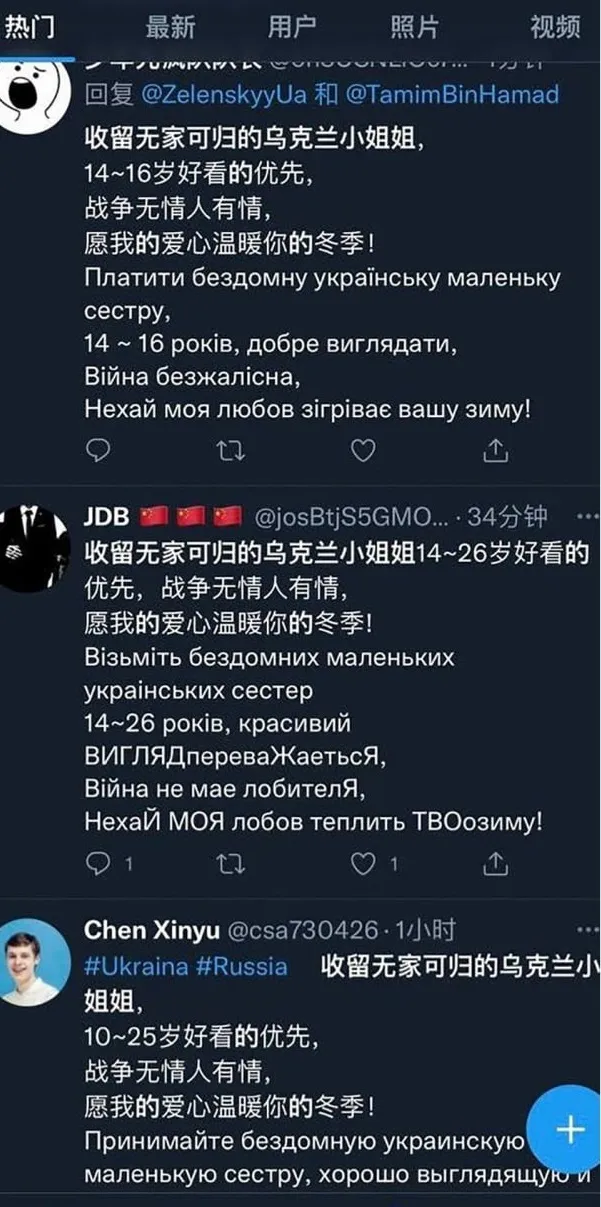Viewport: 601px width, 1207px height.
Task: Compose a new tweet with the plus button
Action: pyautogui.click(x=569, y=1129)
